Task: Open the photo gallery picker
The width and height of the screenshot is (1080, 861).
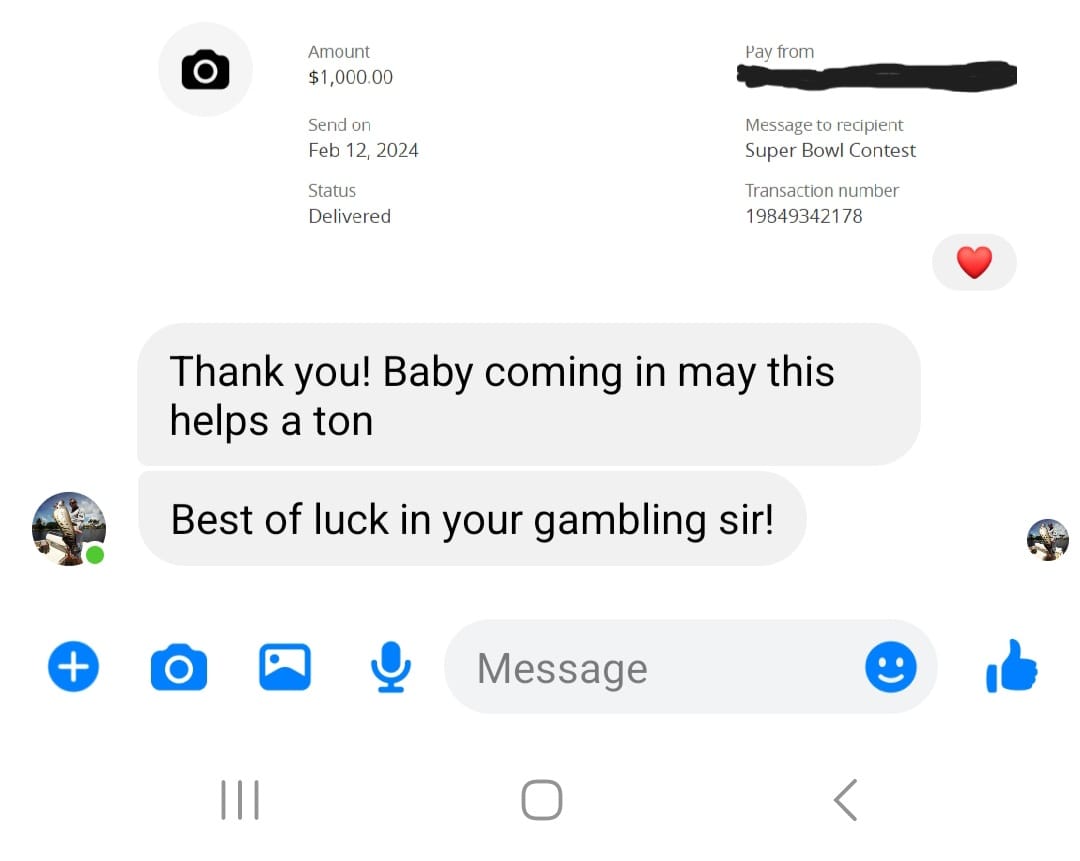Action: coord(285,667)
